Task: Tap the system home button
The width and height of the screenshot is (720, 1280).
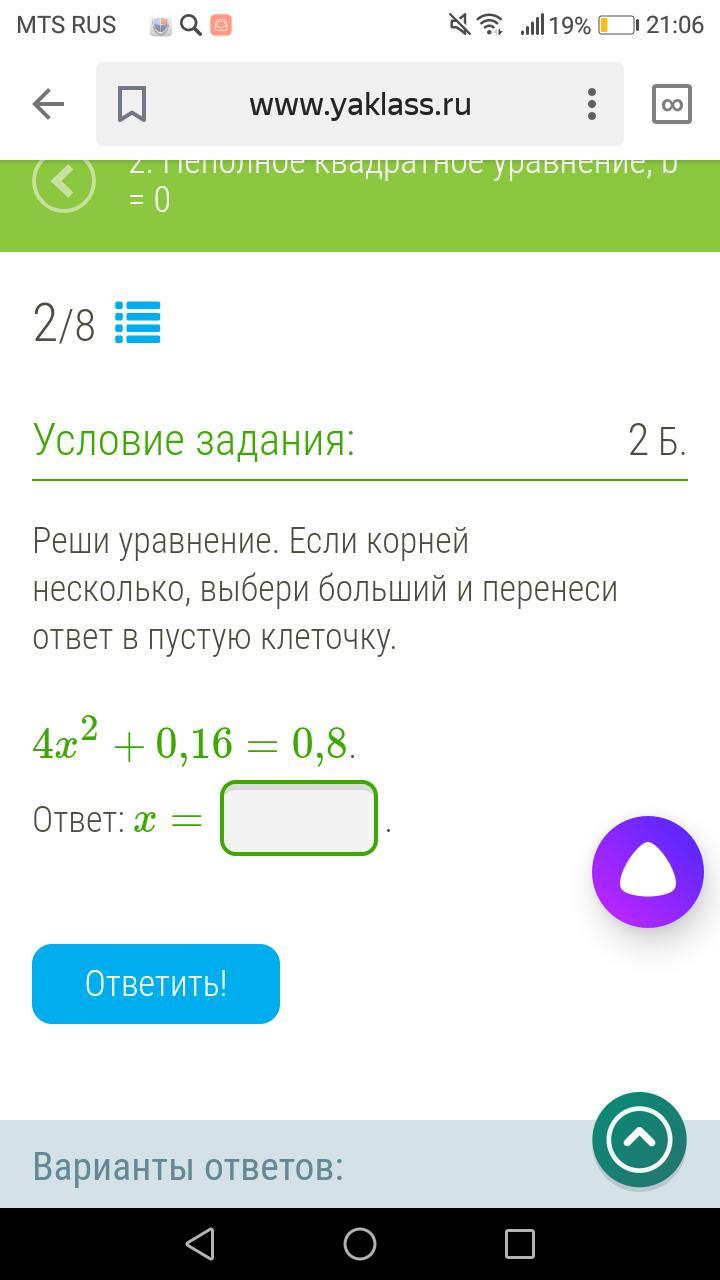Action: (x=360, y=1244)
